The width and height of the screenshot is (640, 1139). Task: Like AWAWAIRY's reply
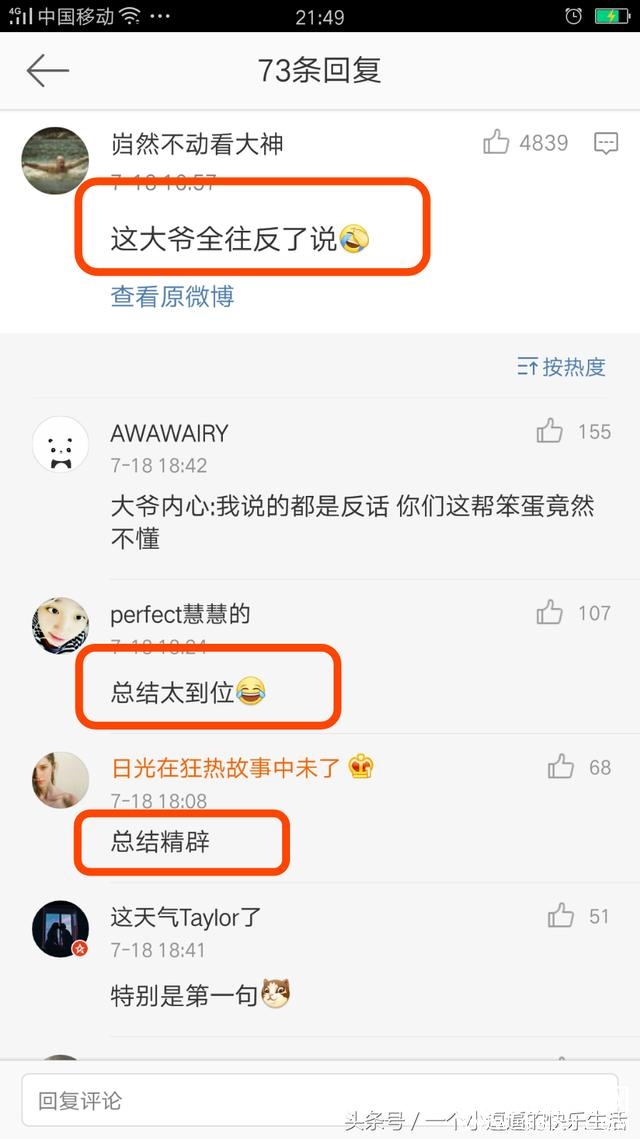(550, 432)
